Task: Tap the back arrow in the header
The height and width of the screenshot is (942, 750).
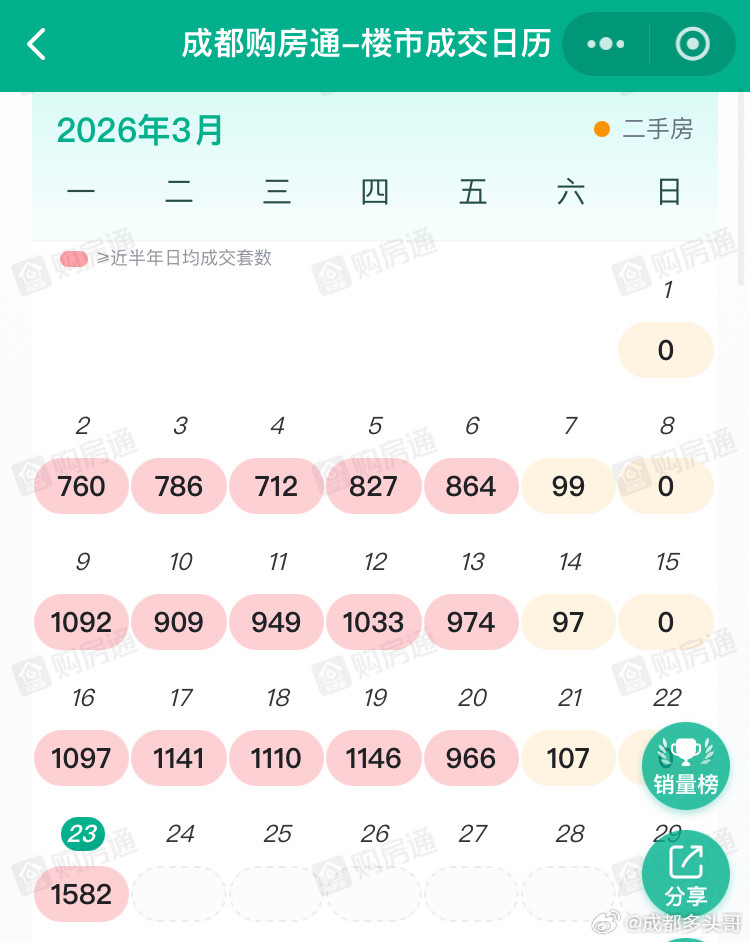Action: pyautogui.click(x=36, y=45)
